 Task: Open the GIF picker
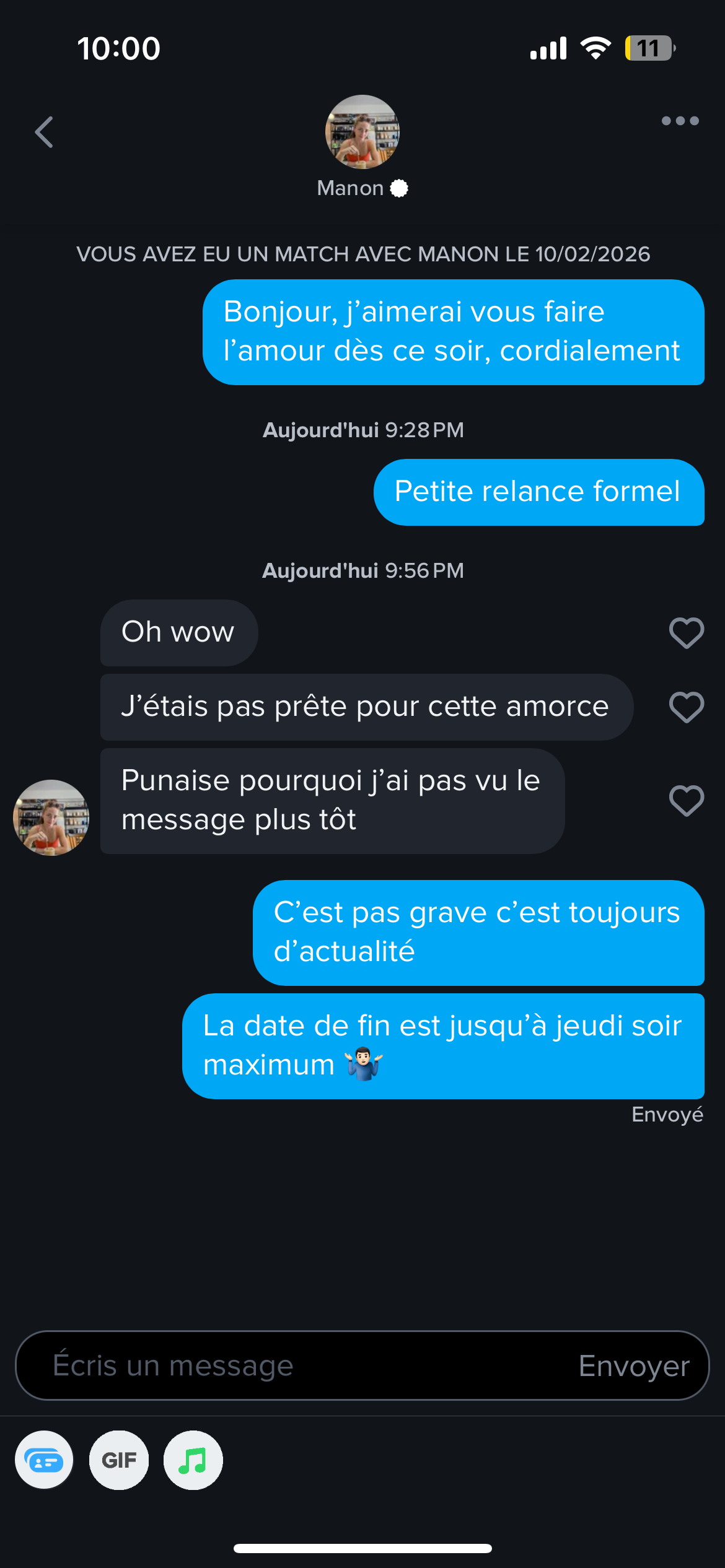(119, 1460)
